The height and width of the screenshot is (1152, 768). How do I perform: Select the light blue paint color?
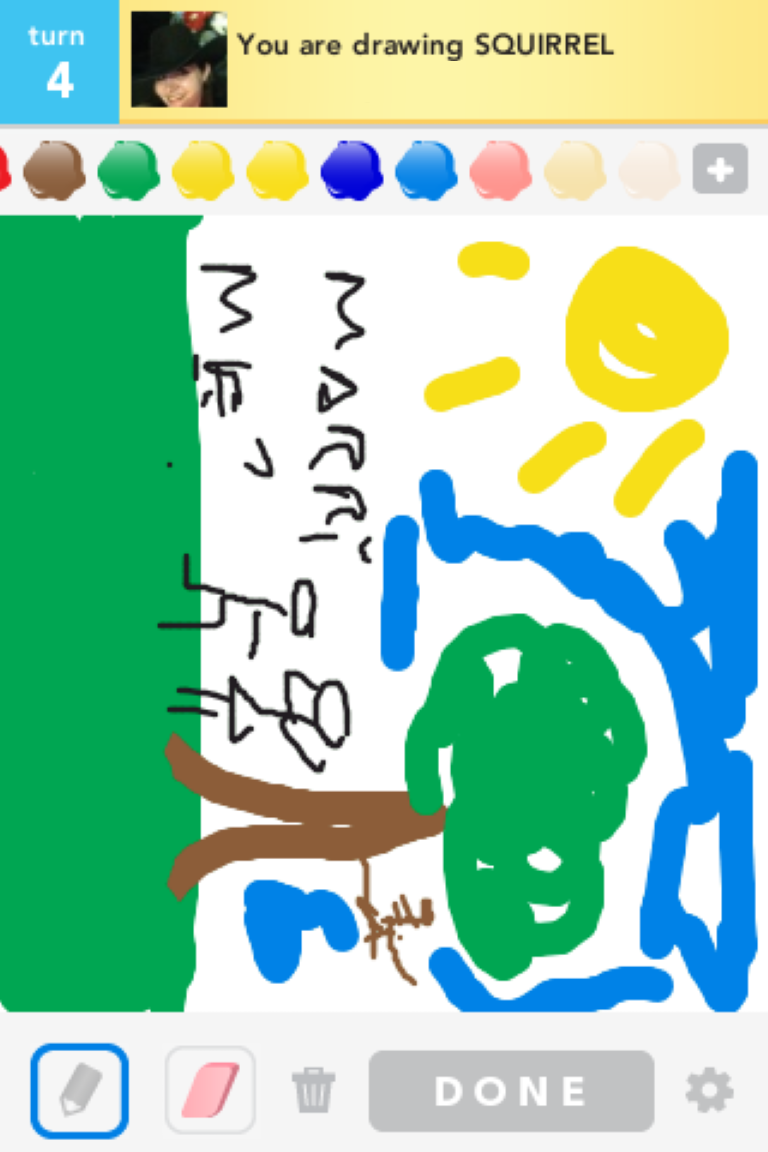[x=426, y=169]
